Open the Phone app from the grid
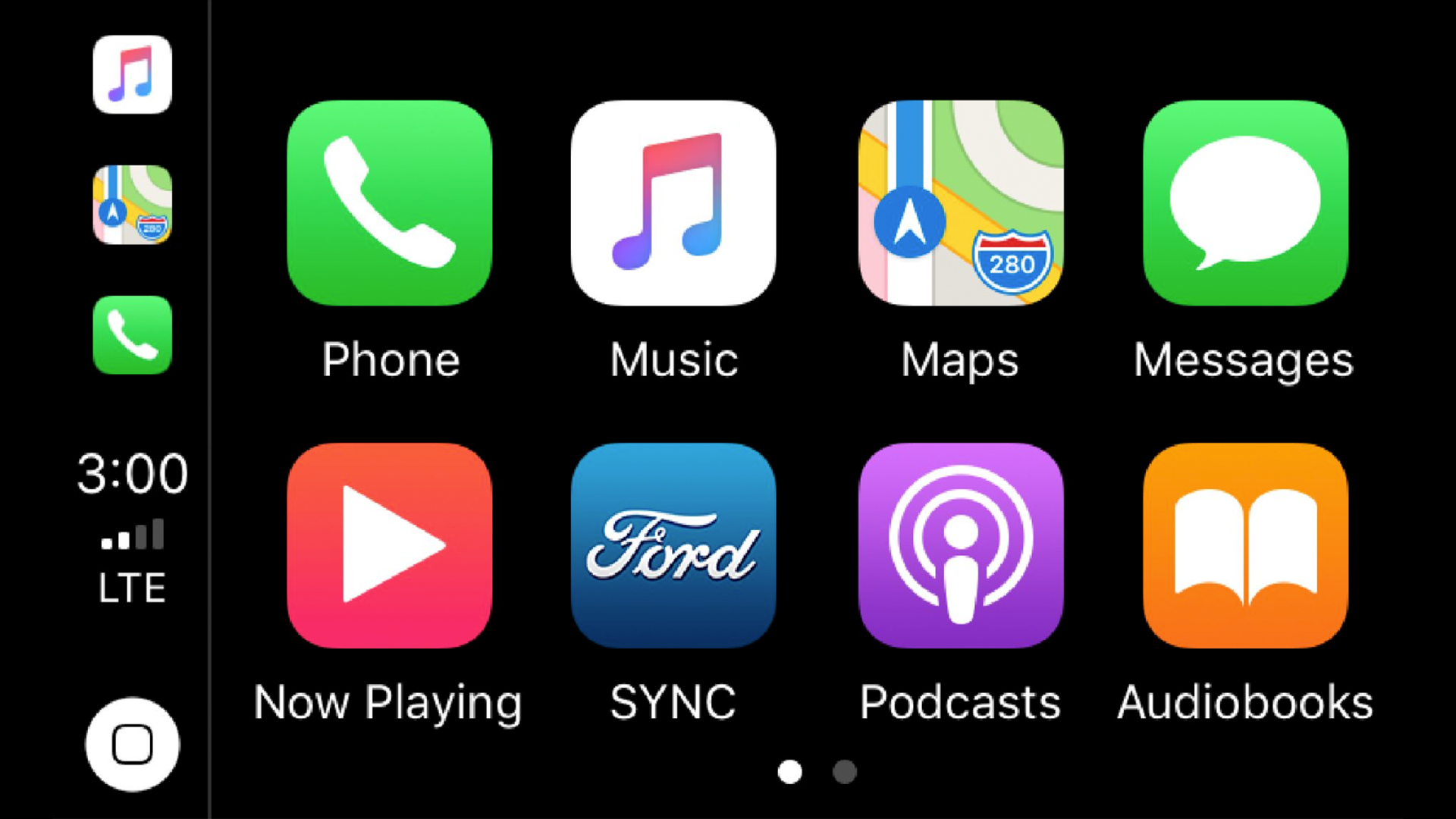This screenshot has height=819, width=1456. (x=389, y=203)
